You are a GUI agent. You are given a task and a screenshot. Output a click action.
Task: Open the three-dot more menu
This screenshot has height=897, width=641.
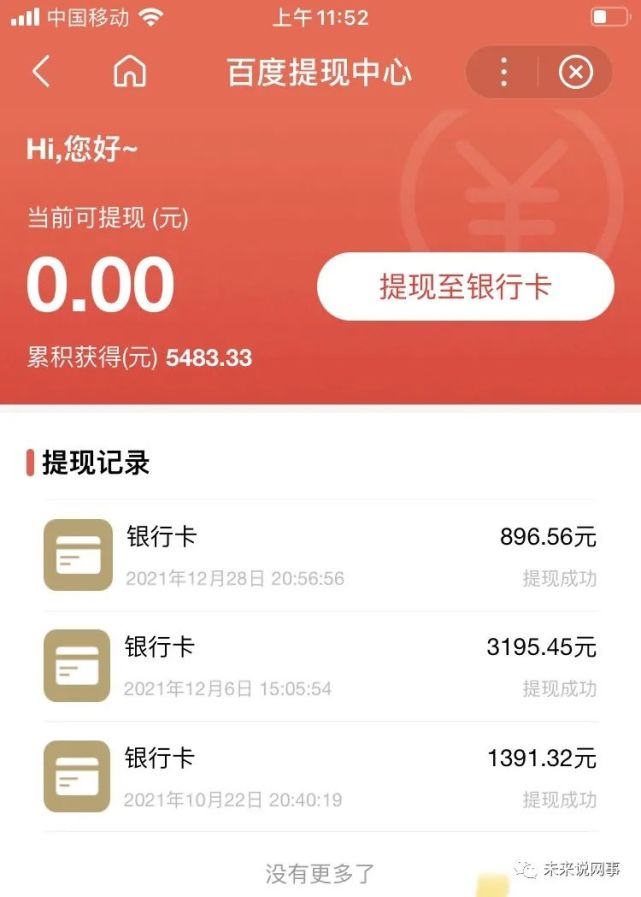pyautogui.click(x=503, y=72)
